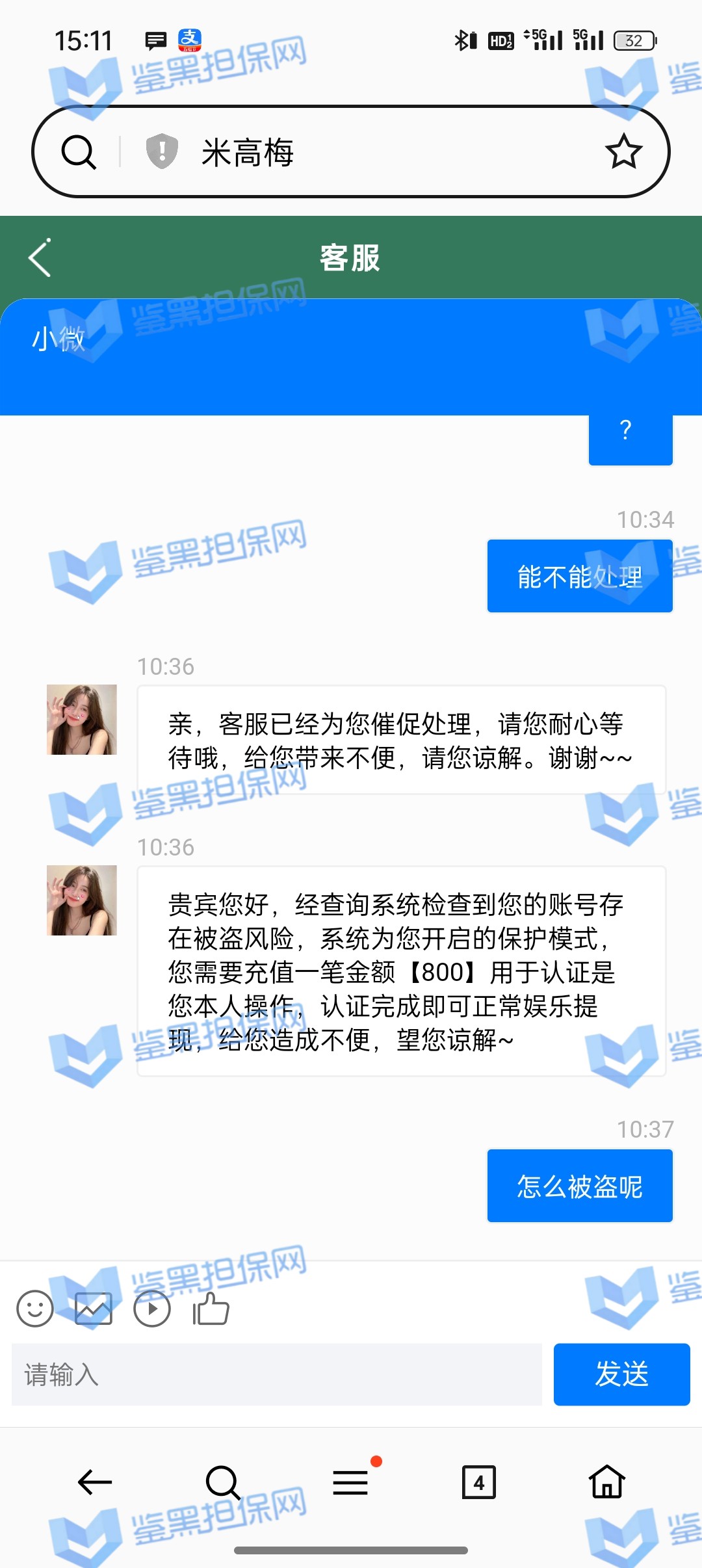Show the 4 open tabs
Screen dimensions: 702x1568
tap(478, 1482)
